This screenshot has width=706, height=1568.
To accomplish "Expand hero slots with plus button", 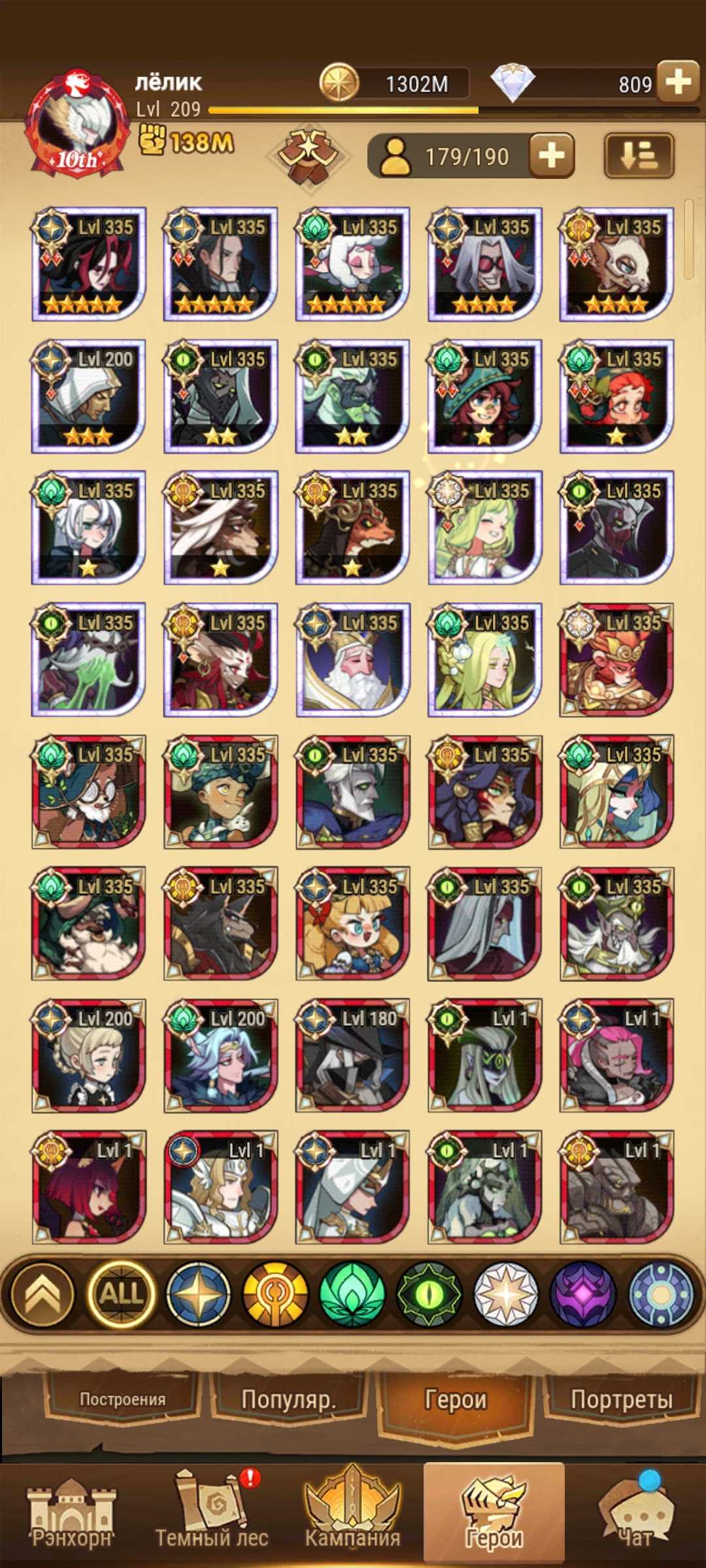I will click(551, 156).
